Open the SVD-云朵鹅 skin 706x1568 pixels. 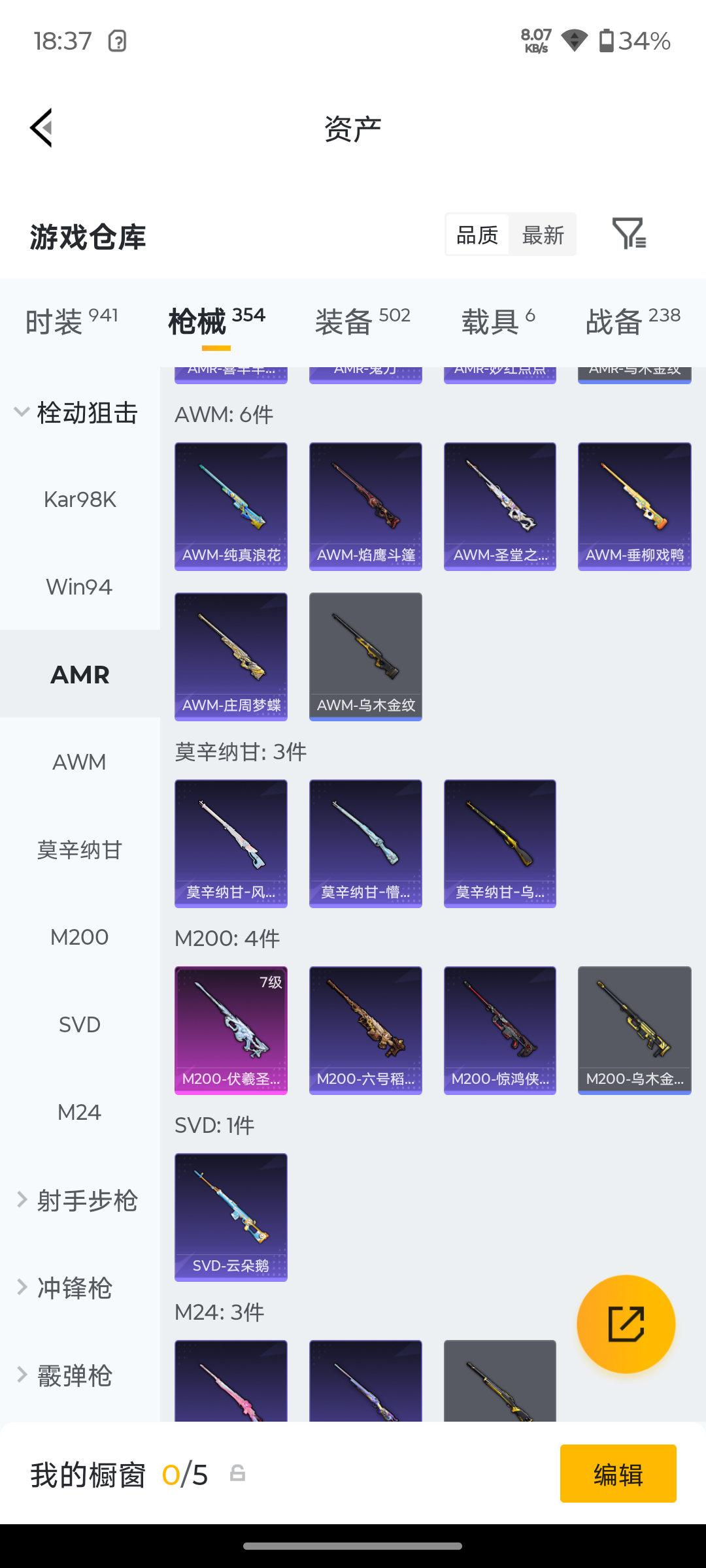tap(231, 1217)
